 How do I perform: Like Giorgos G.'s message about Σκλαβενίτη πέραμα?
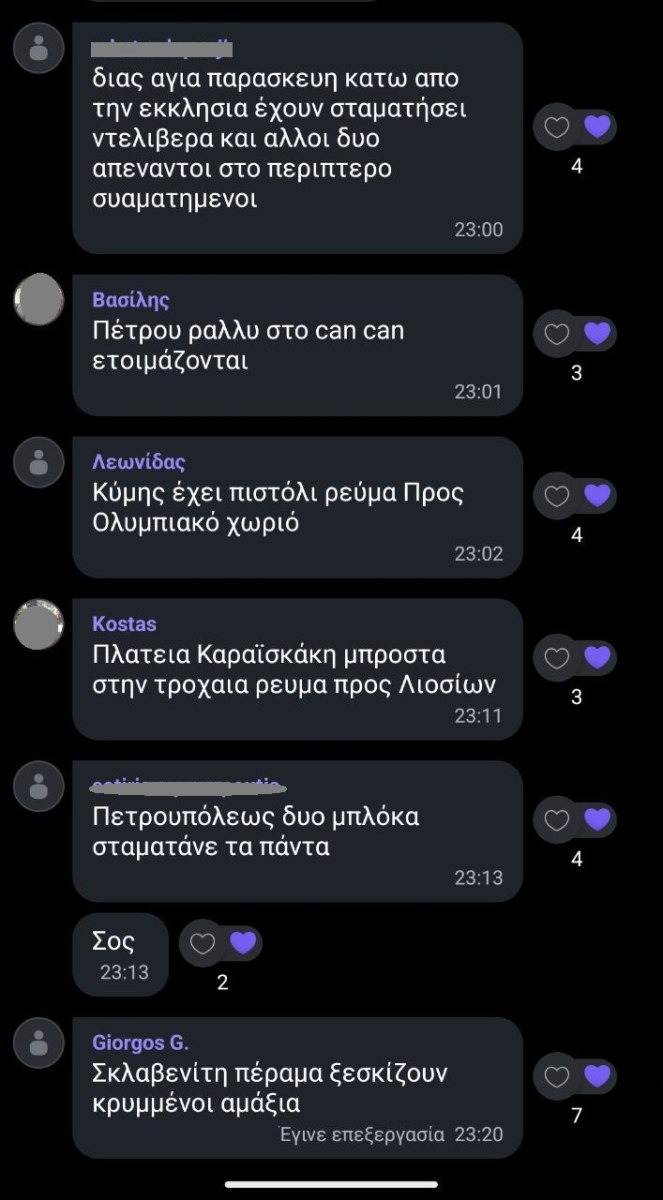[x=556, y=1076]
